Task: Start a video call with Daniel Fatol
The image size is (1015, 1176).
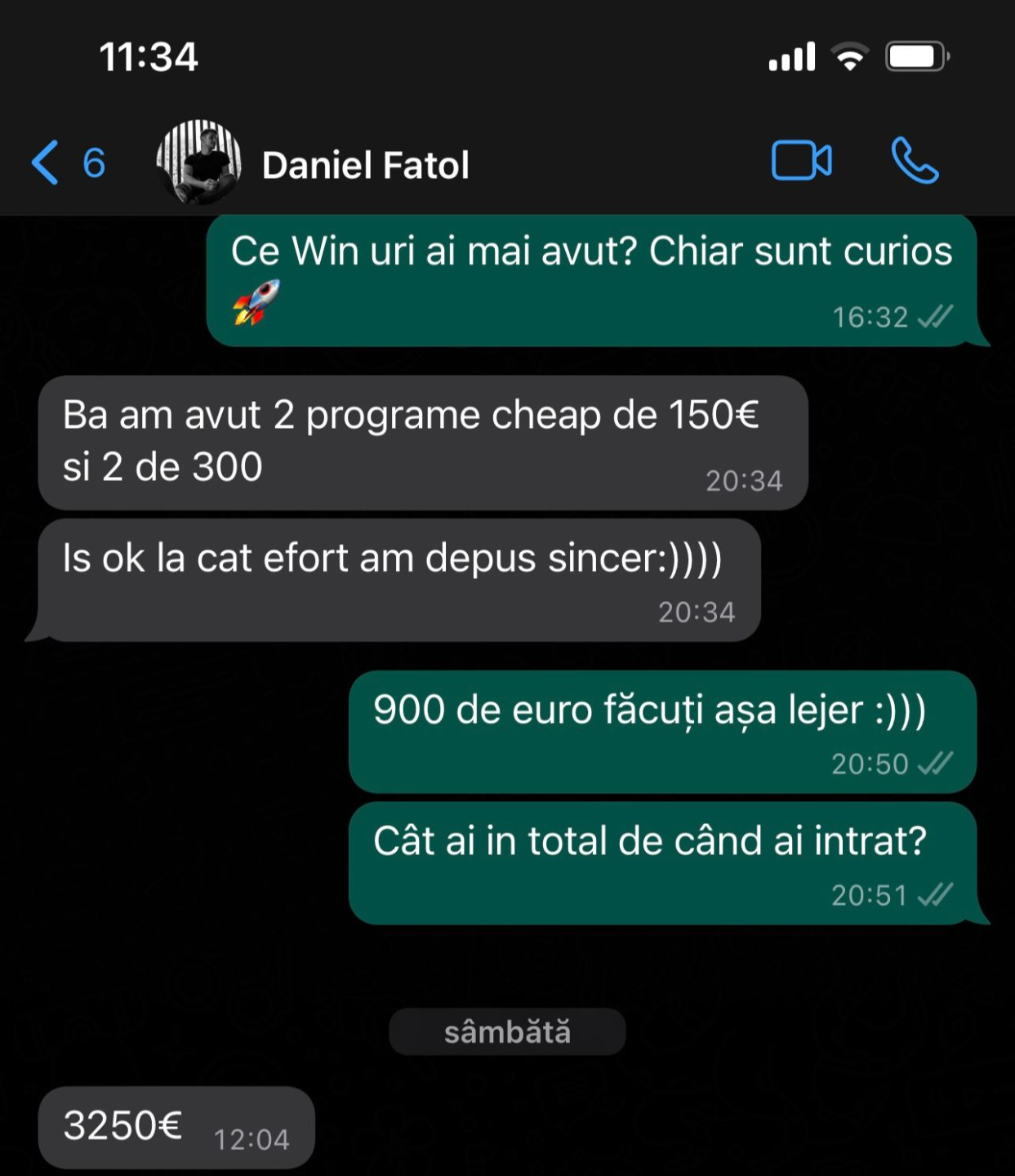Action: pyautogui.click(x=801, y=160)
